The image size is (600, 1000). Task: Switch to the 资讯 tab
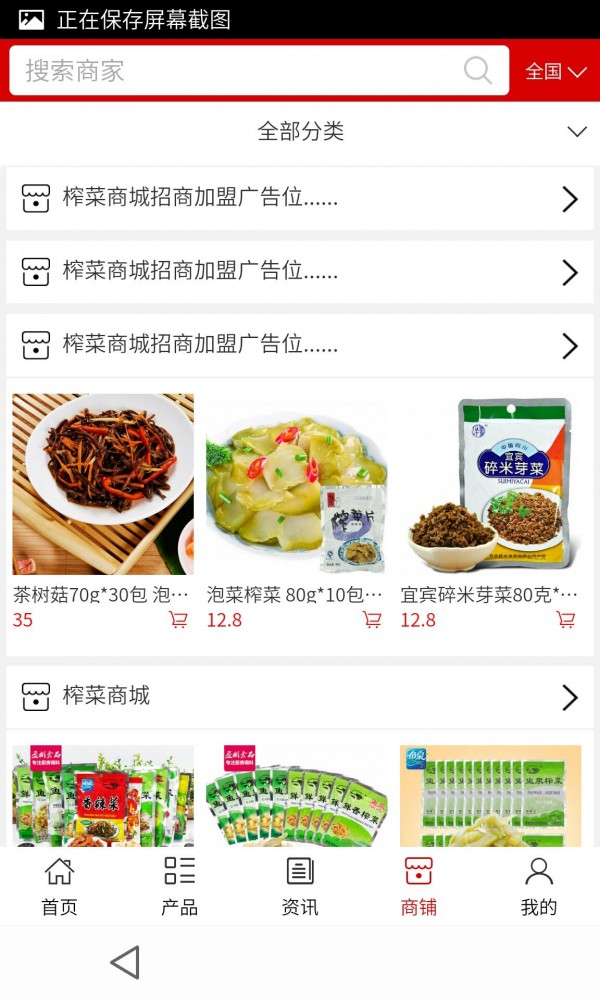tap(300, 886)
